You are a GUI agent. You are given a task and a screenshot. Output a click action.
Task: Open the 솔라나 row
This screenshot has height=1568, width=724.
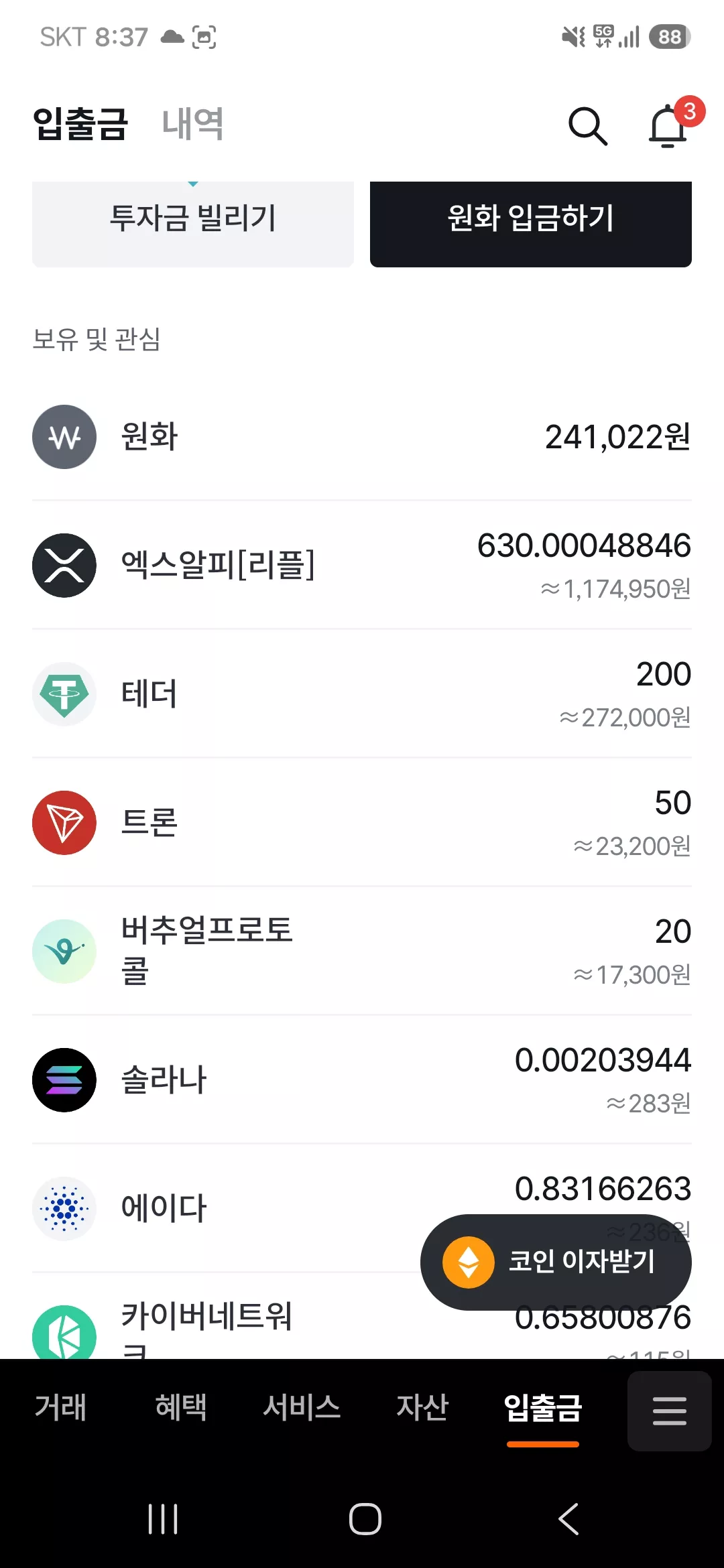point(362,1080)
